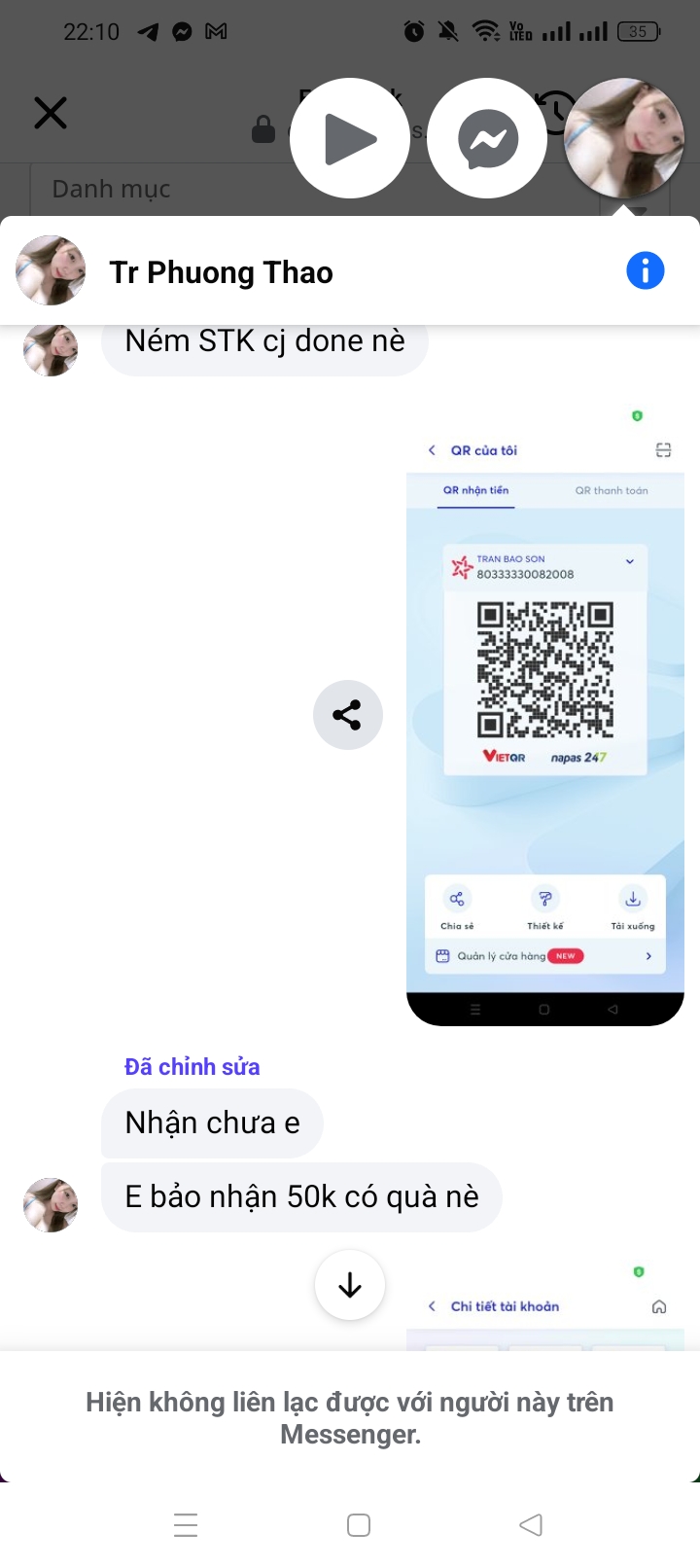The height and width of the screenshot is (1568, 700).
Task: Tap Tr Phuong Thao's chat head avatar
Action: point(624,138)
